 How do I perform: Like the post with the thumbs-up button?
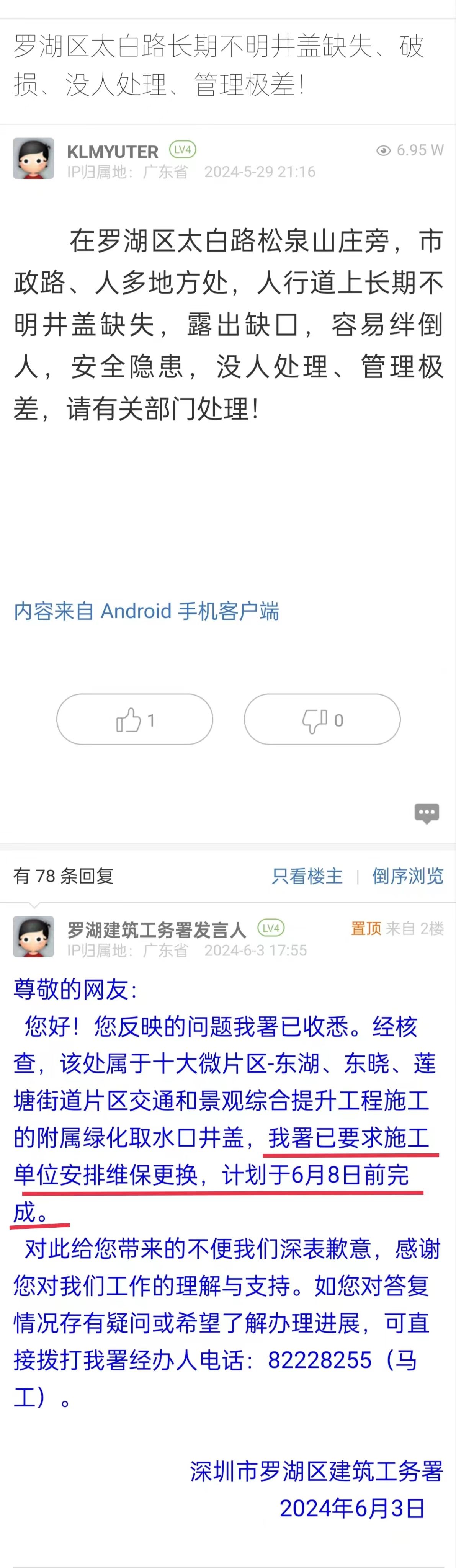134,719
